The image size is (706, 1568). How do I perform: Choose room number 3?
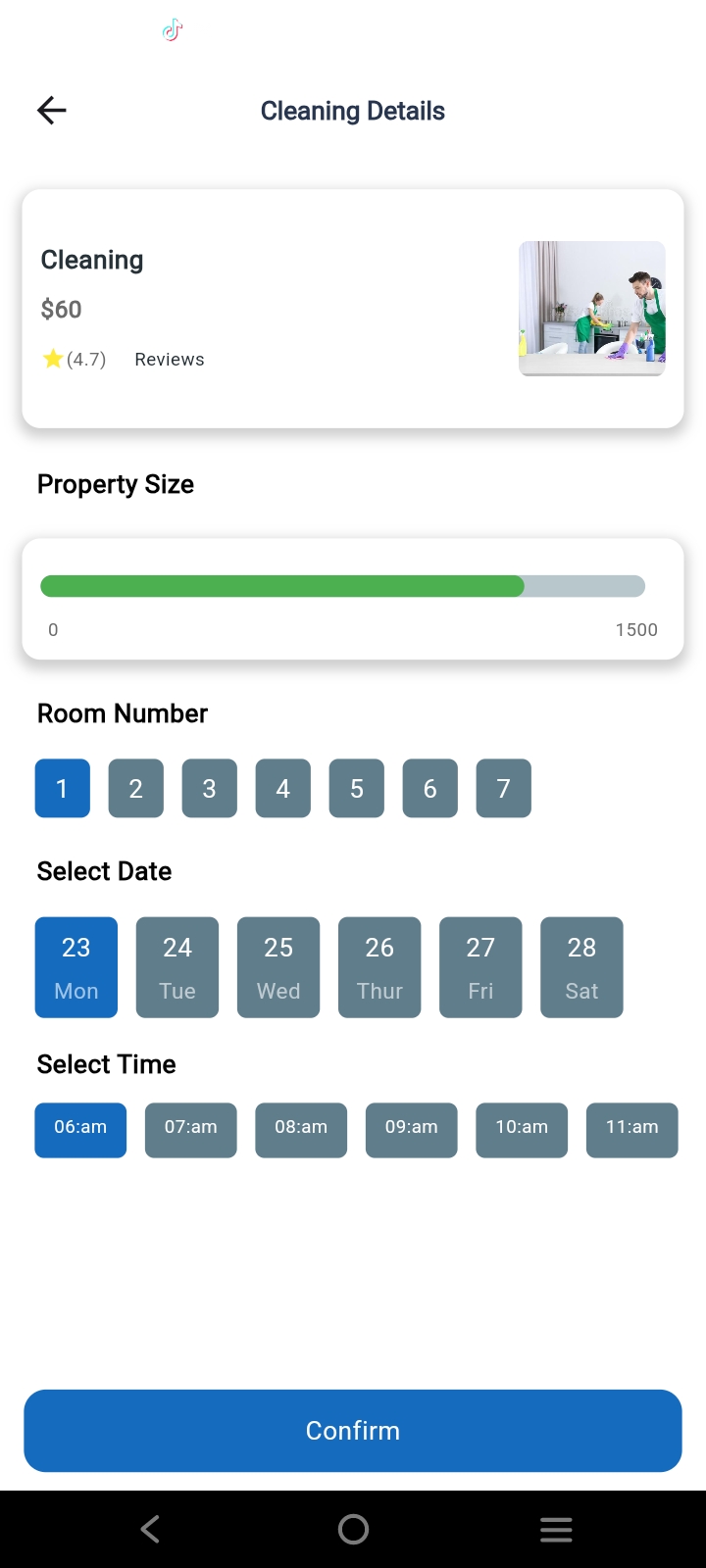coord(209,788)
